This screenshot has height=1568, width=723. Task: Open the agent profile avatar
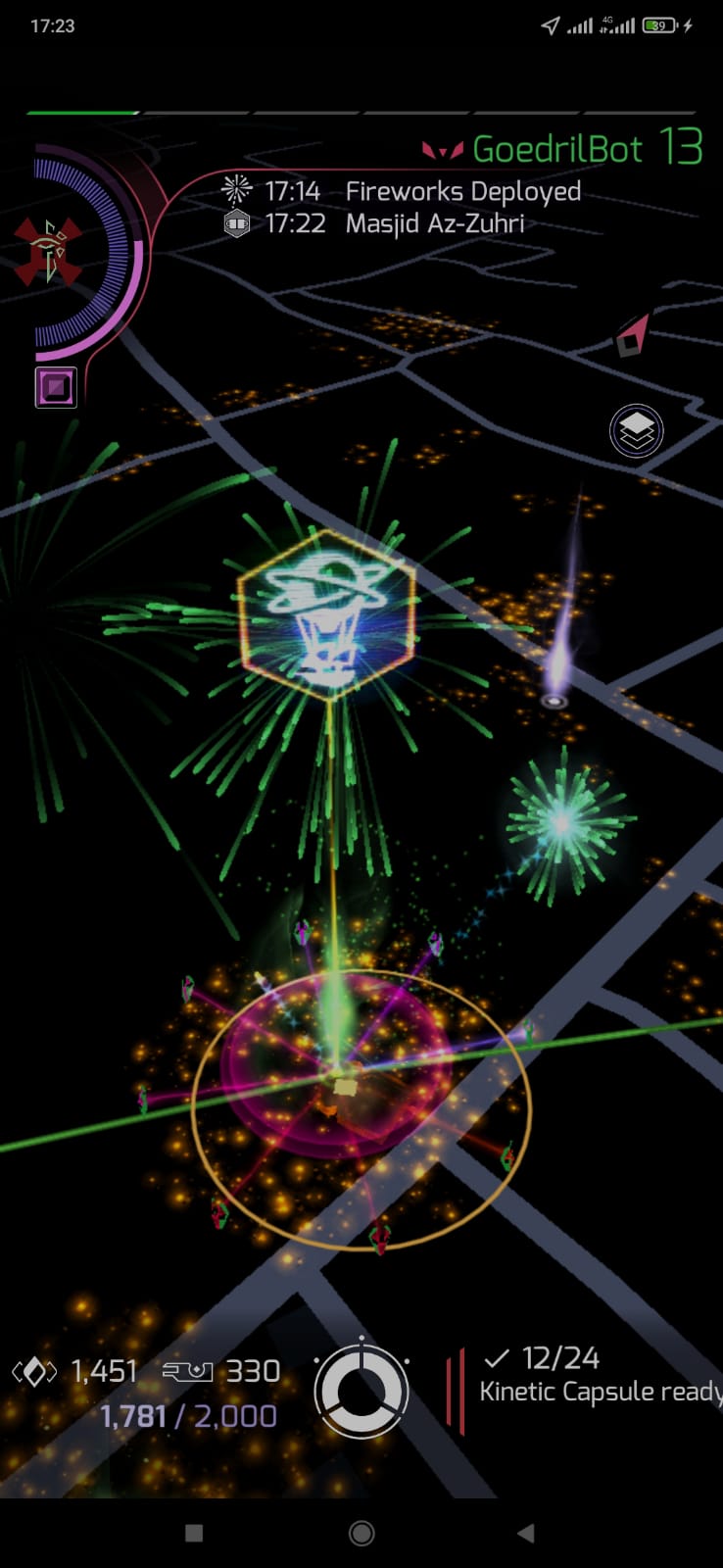[49, 251]
